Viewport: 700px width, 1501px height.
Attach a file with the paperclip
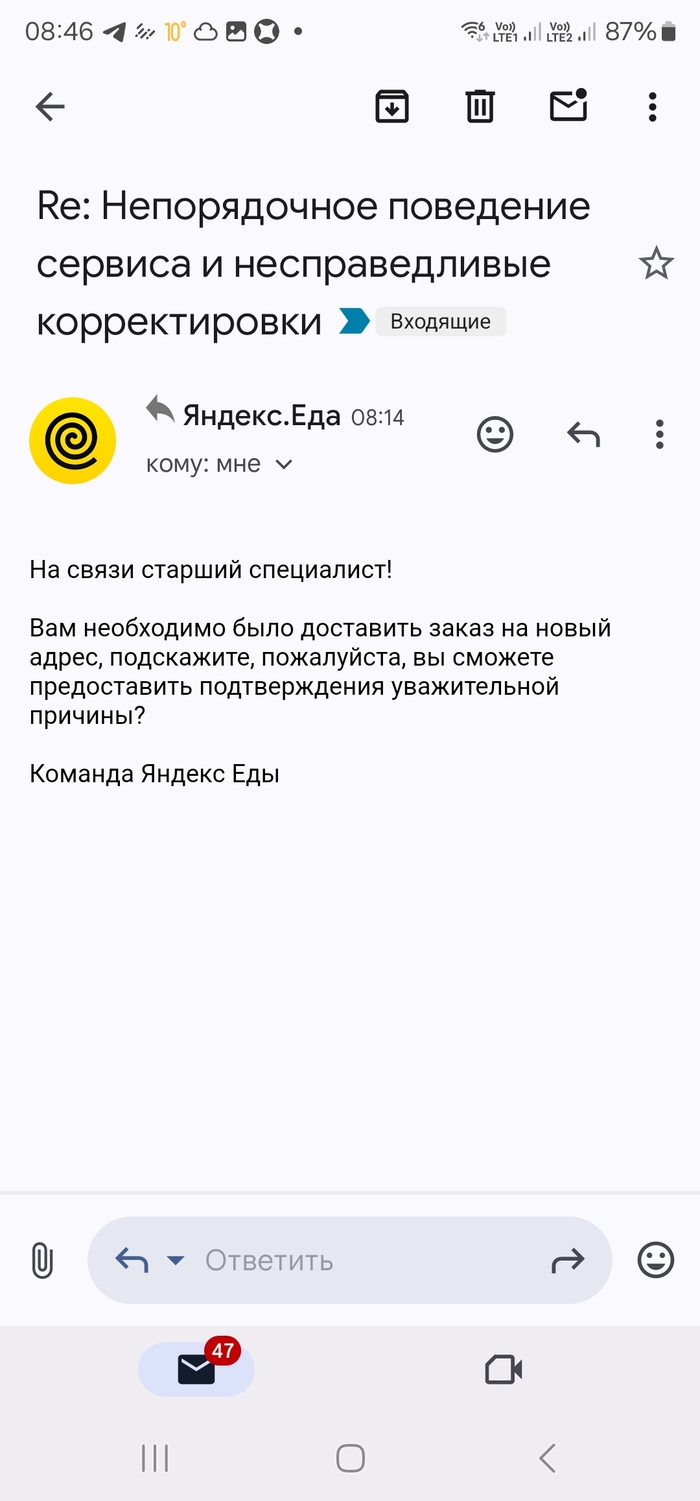click(41, 1260)
